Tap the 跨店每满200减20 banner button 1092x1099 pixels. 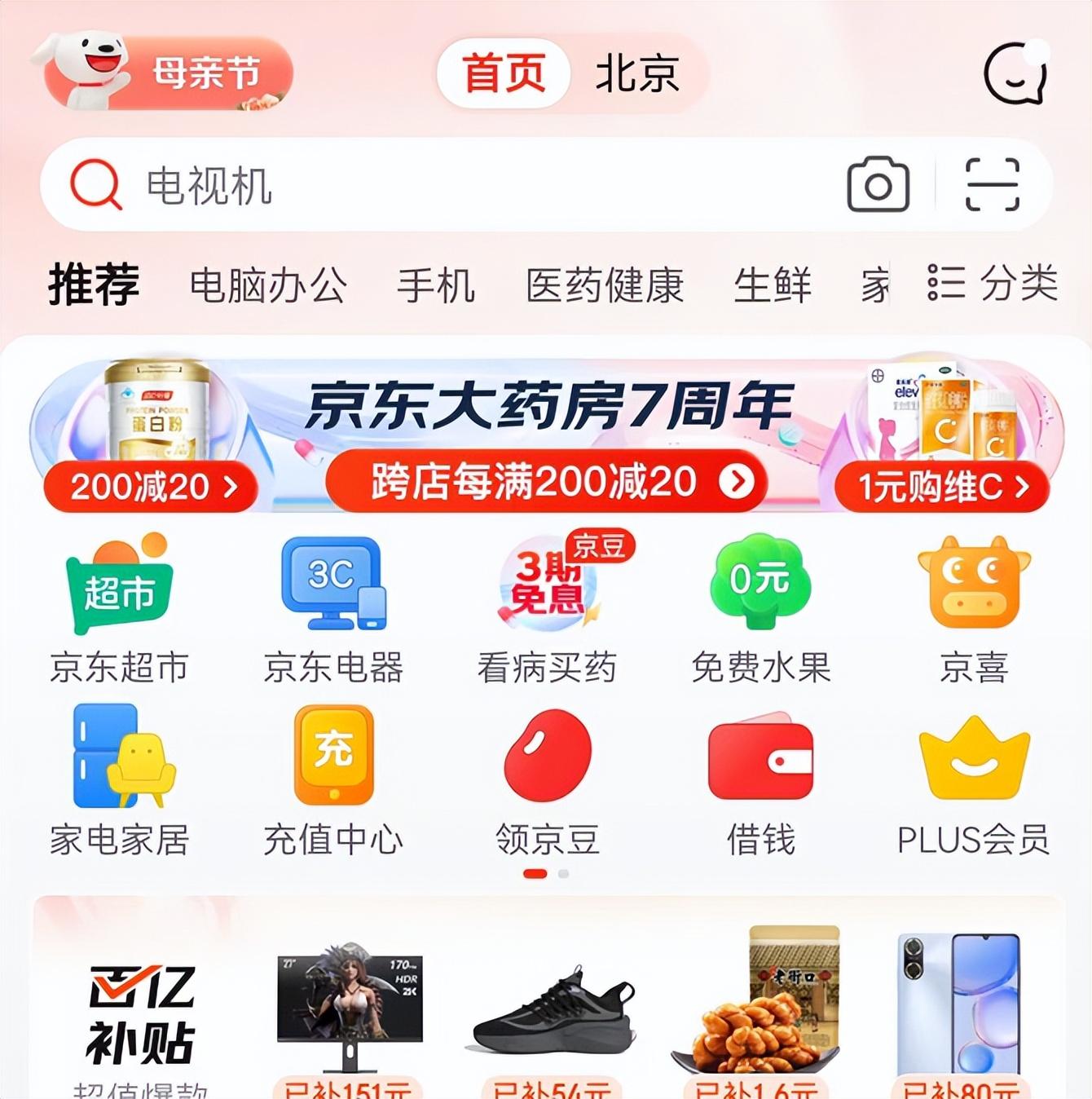click(x=546, y=482)
